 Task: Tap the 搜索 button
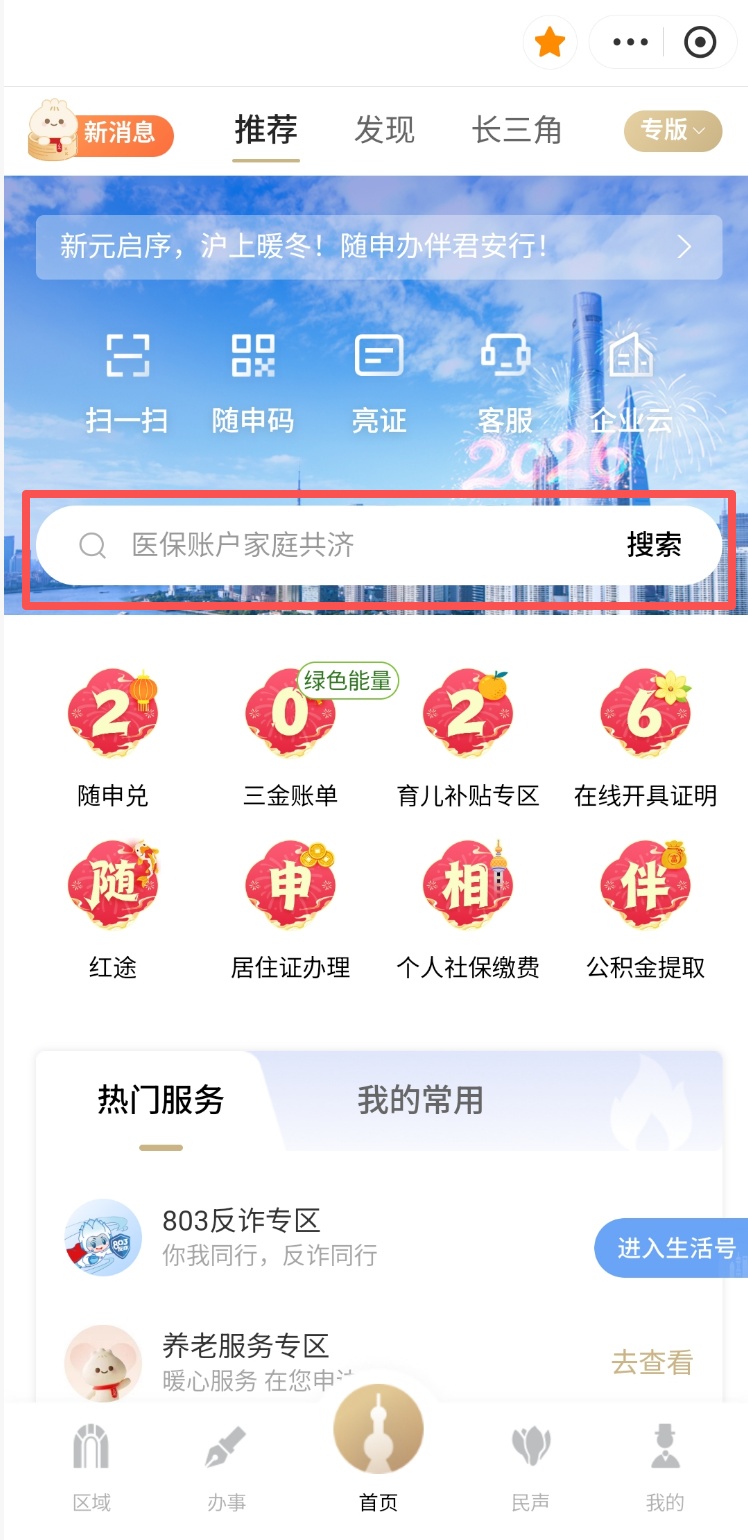(654, 545)
